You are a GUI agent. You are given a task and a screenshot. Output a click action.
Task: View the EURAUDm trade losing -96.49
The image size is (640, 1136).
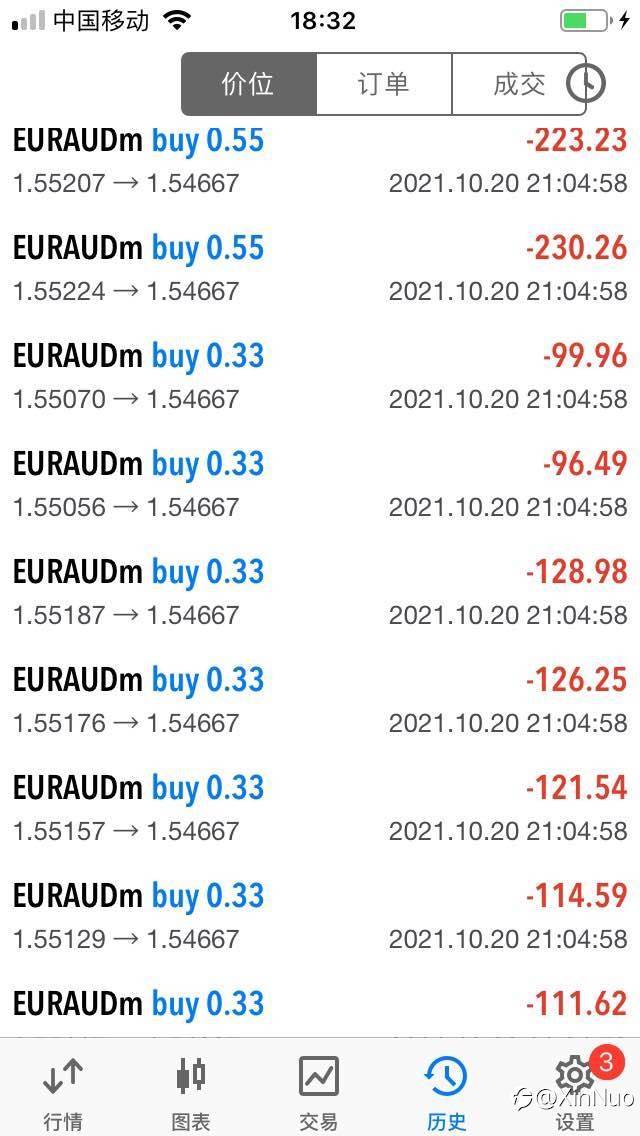pyautogui.click(x=320, y=485)
